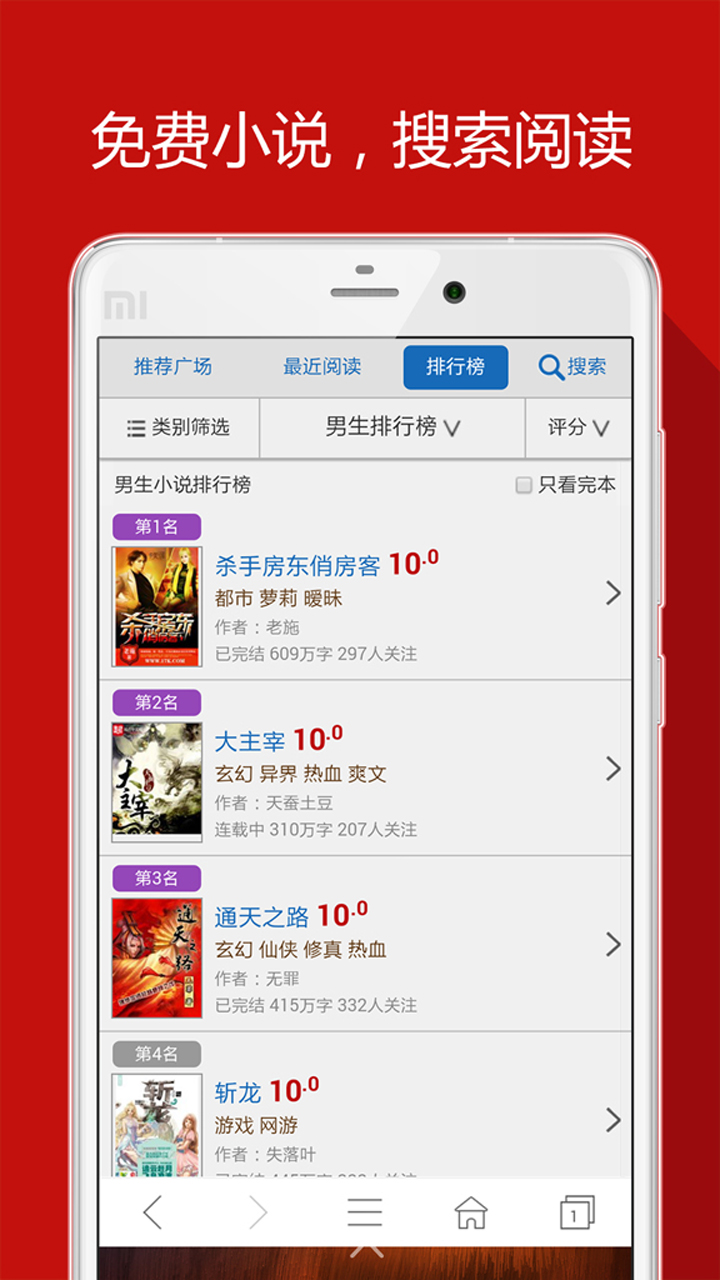The image size is (720, 1280).
Task: Tap the 杀手房东俏房客 book cover
Action: click(155, 605)
